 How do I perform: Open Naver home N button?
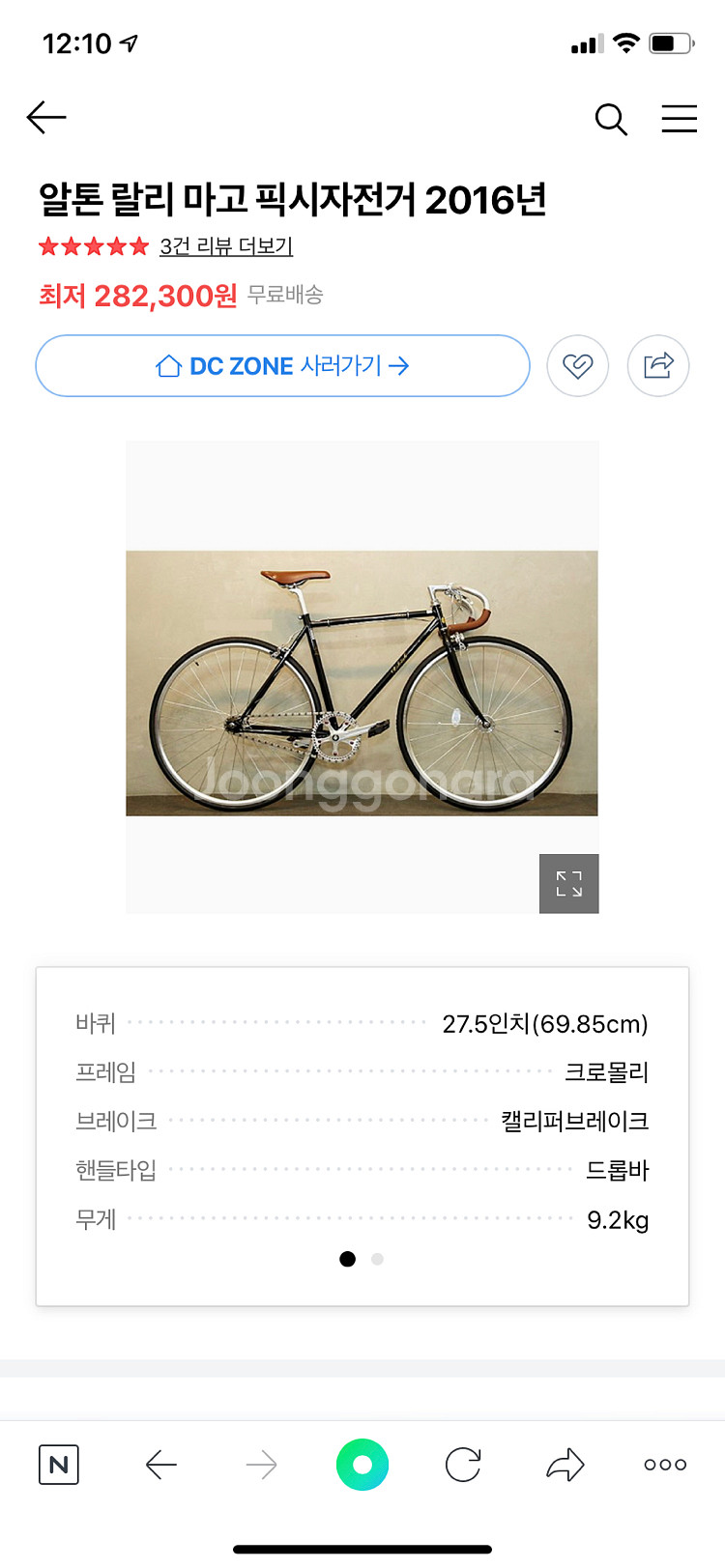(x=58, y=1465)
